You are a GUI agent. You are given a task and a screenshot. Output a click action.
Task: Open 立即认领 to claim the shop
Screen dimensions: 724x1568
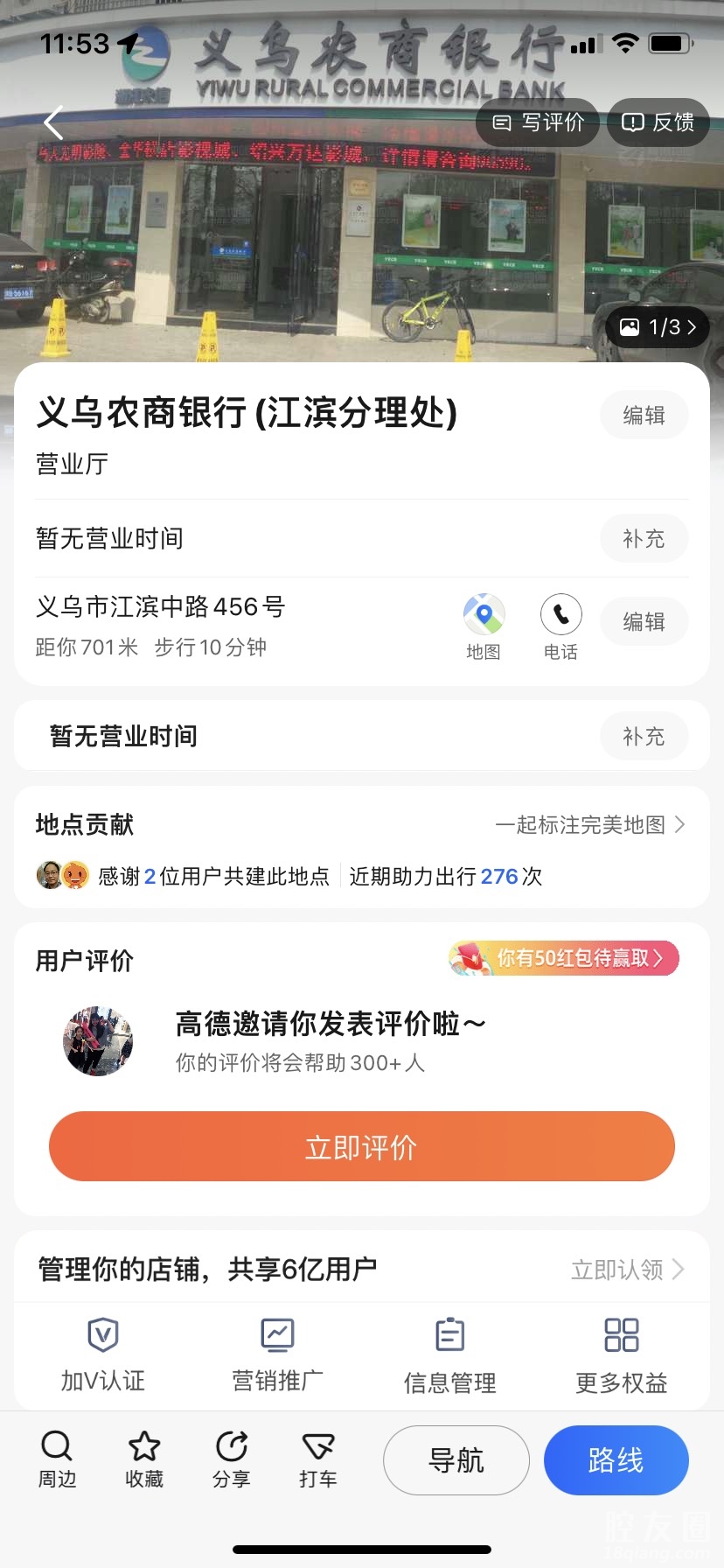[x=627, y=1270]
